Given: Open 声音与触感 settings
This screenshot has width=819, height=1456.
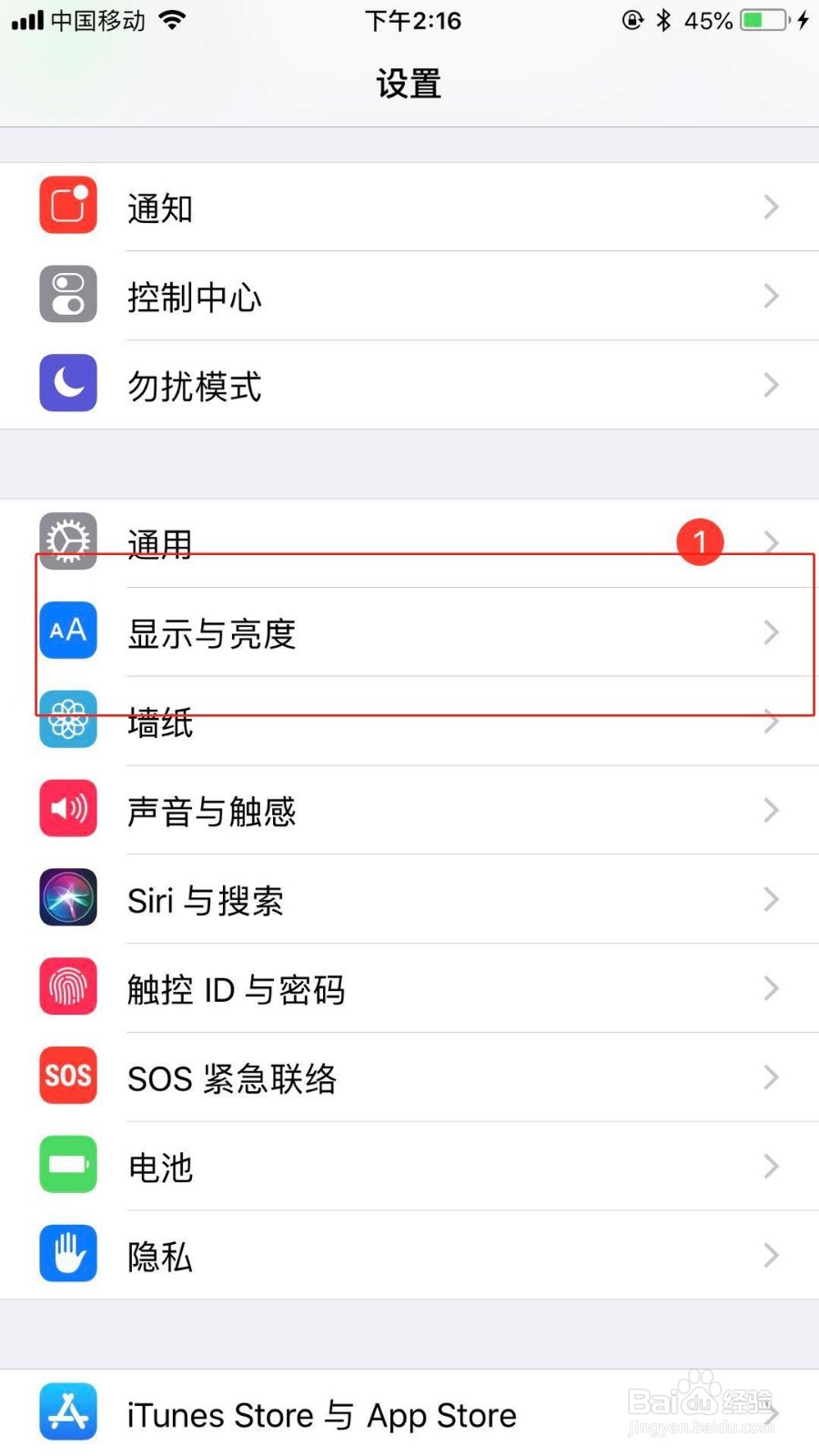Looking at the screenshot, I should point(409,810).
